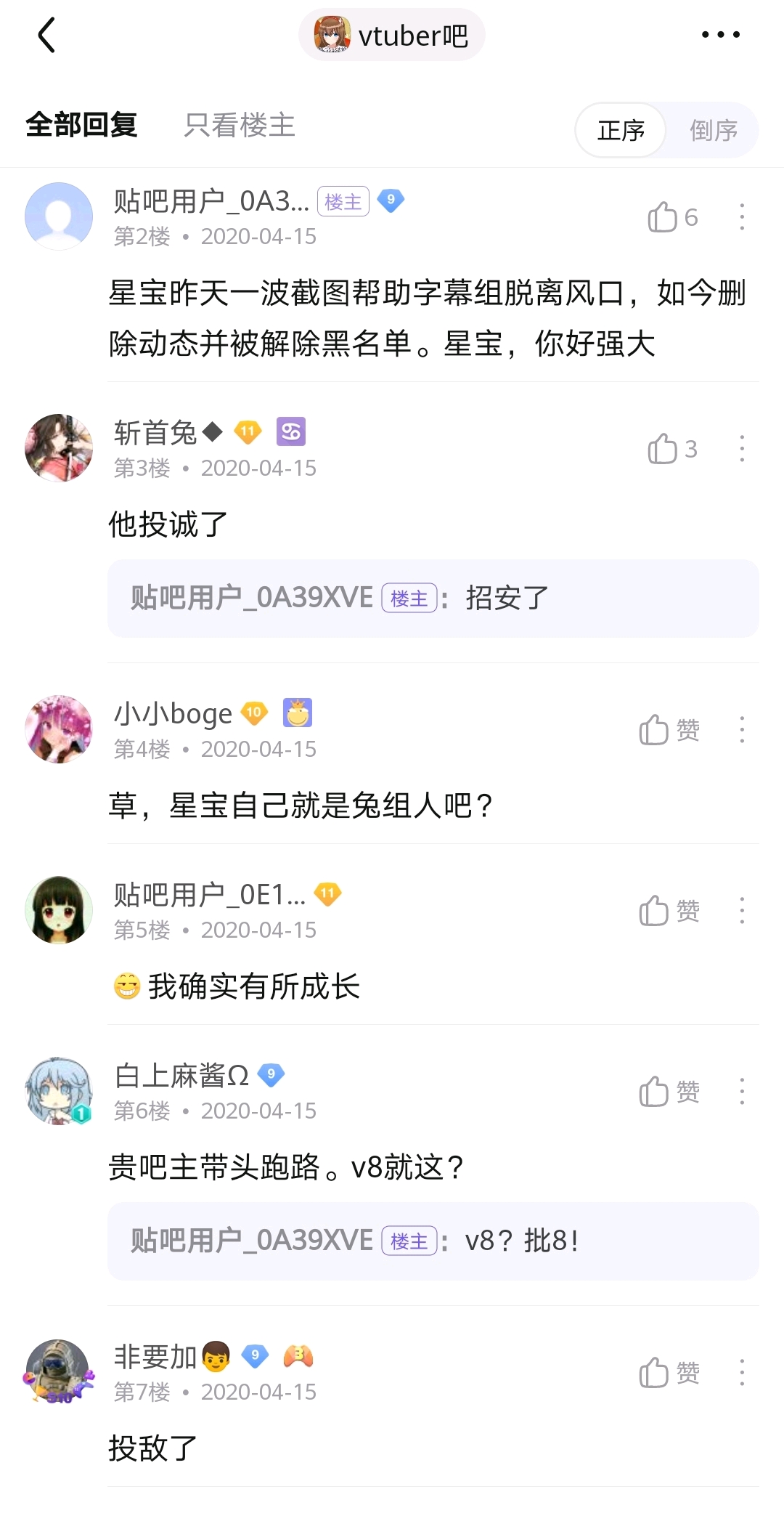Image resolution: width=784 pixels, height=1513 pixels.
Task: Like 白上麻酱Ω's reply
Action: (x=669, y=1092)
